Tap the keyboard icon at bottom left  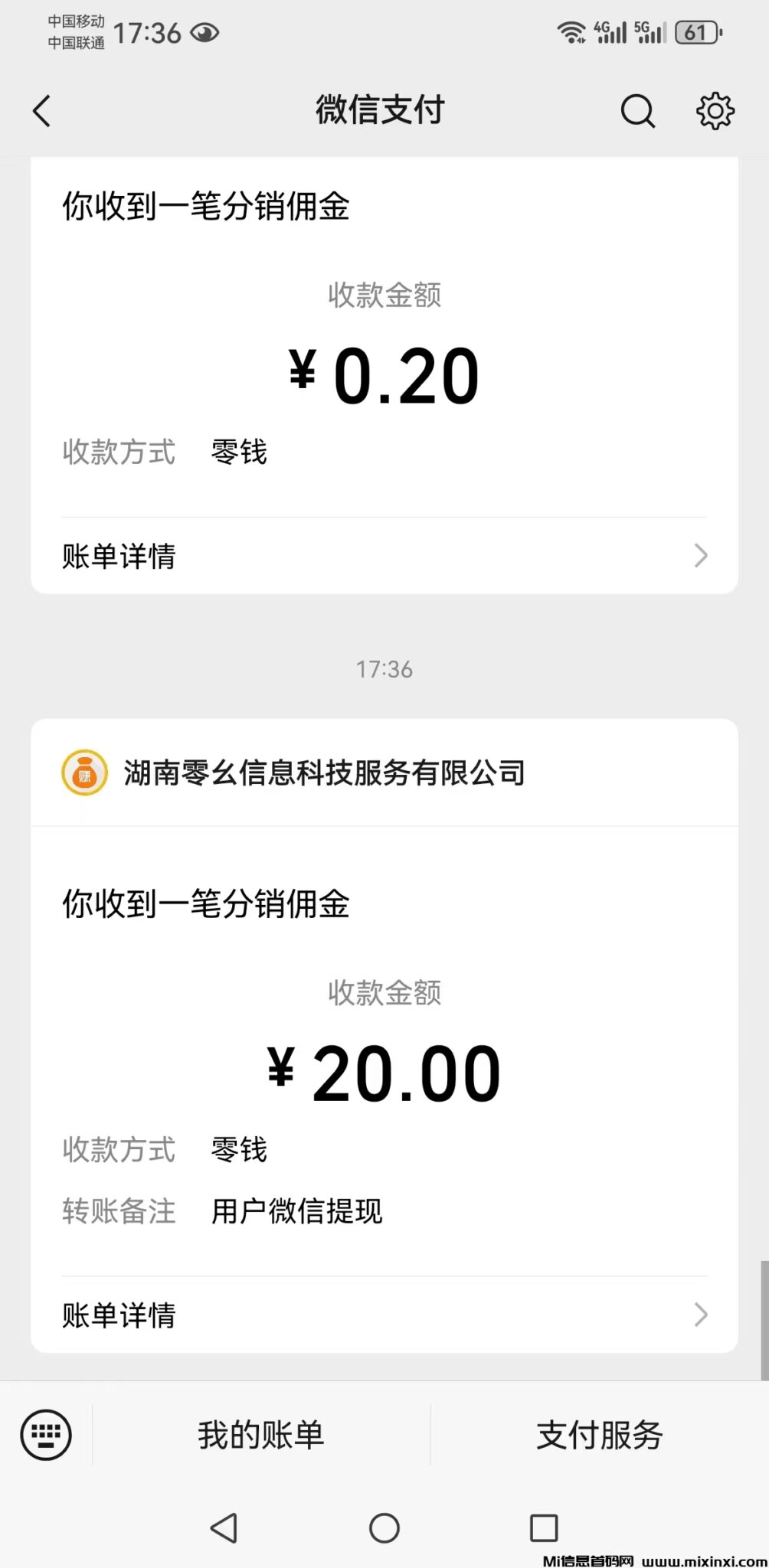pos(45,1435)
